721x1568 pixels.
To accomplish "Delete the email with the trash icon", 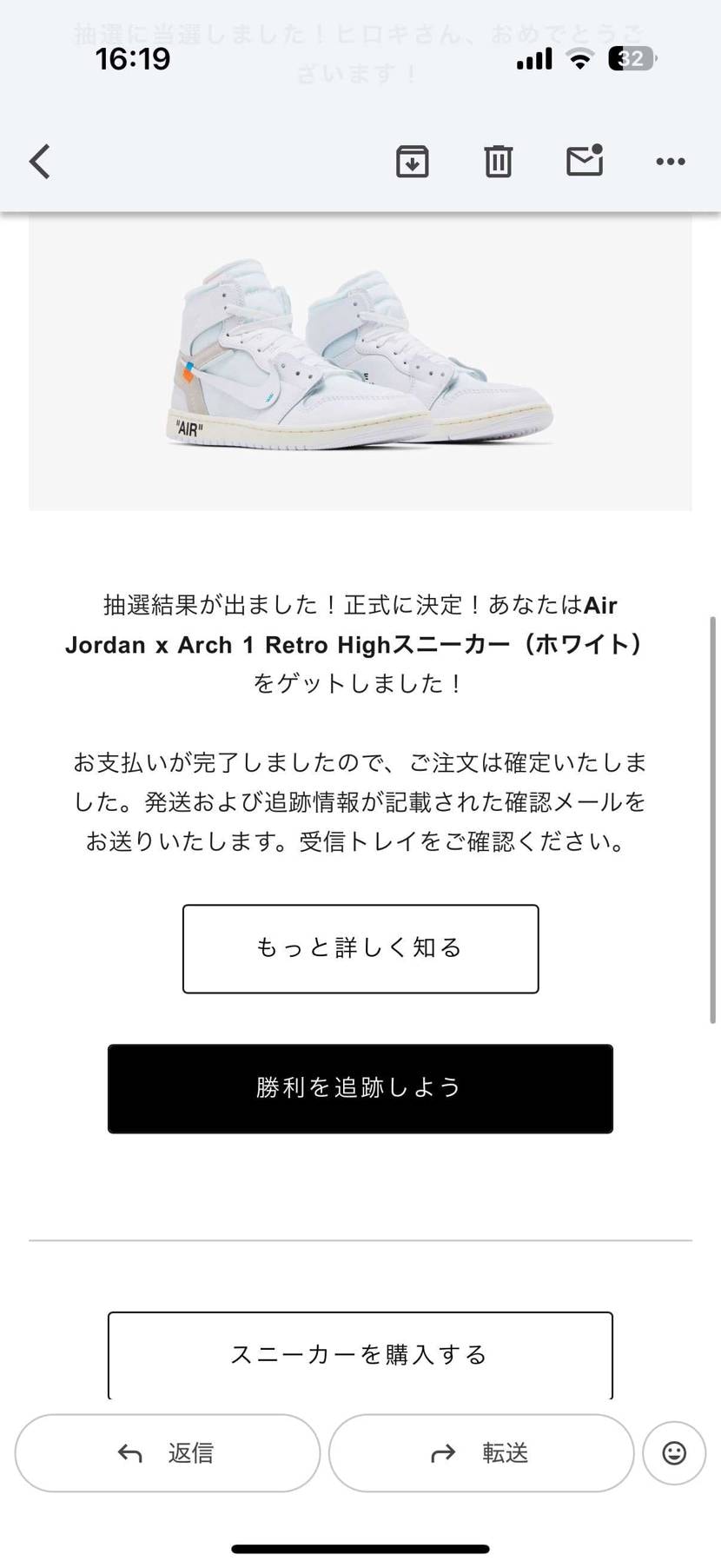I will tap(497, 162).
